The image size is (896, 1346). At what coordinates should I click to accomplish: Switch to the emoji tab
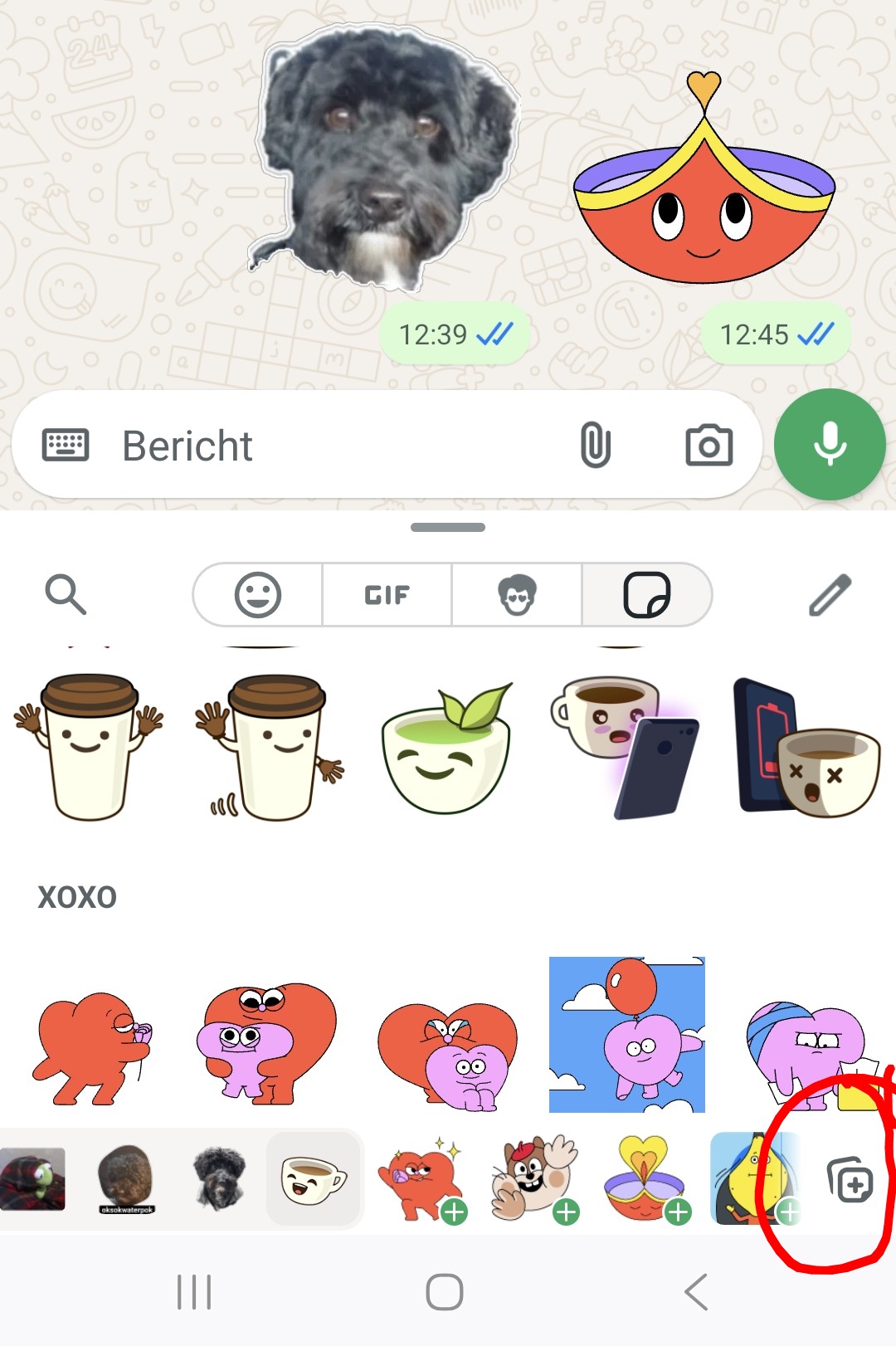click(258, 595)
